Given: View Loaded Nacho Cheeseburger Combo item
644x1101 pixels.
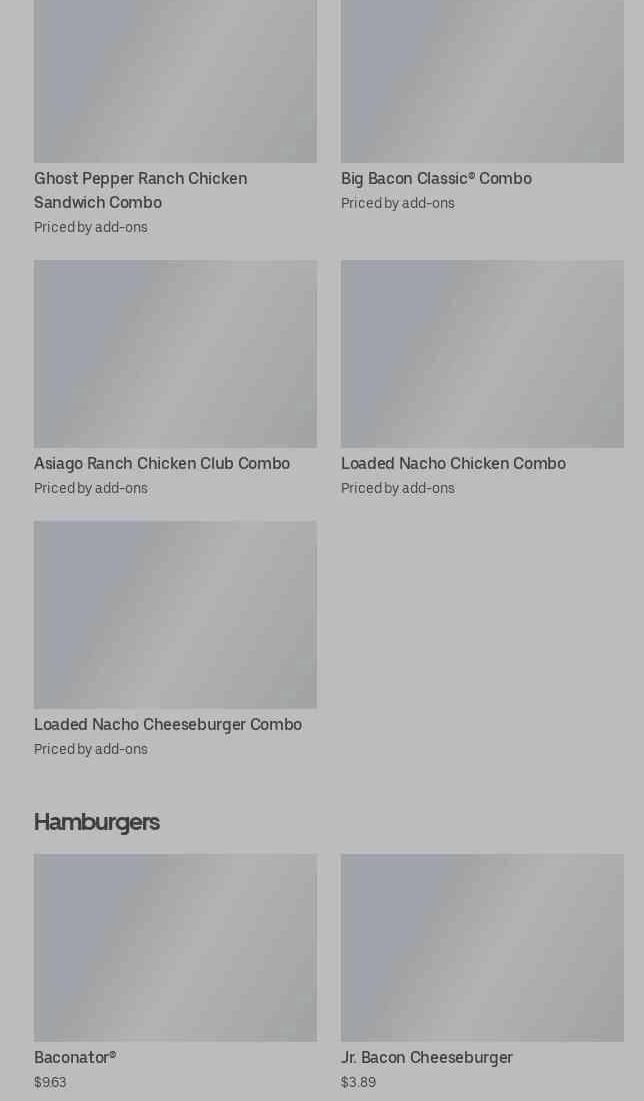Looking at the screenshot, I should 175,639.
